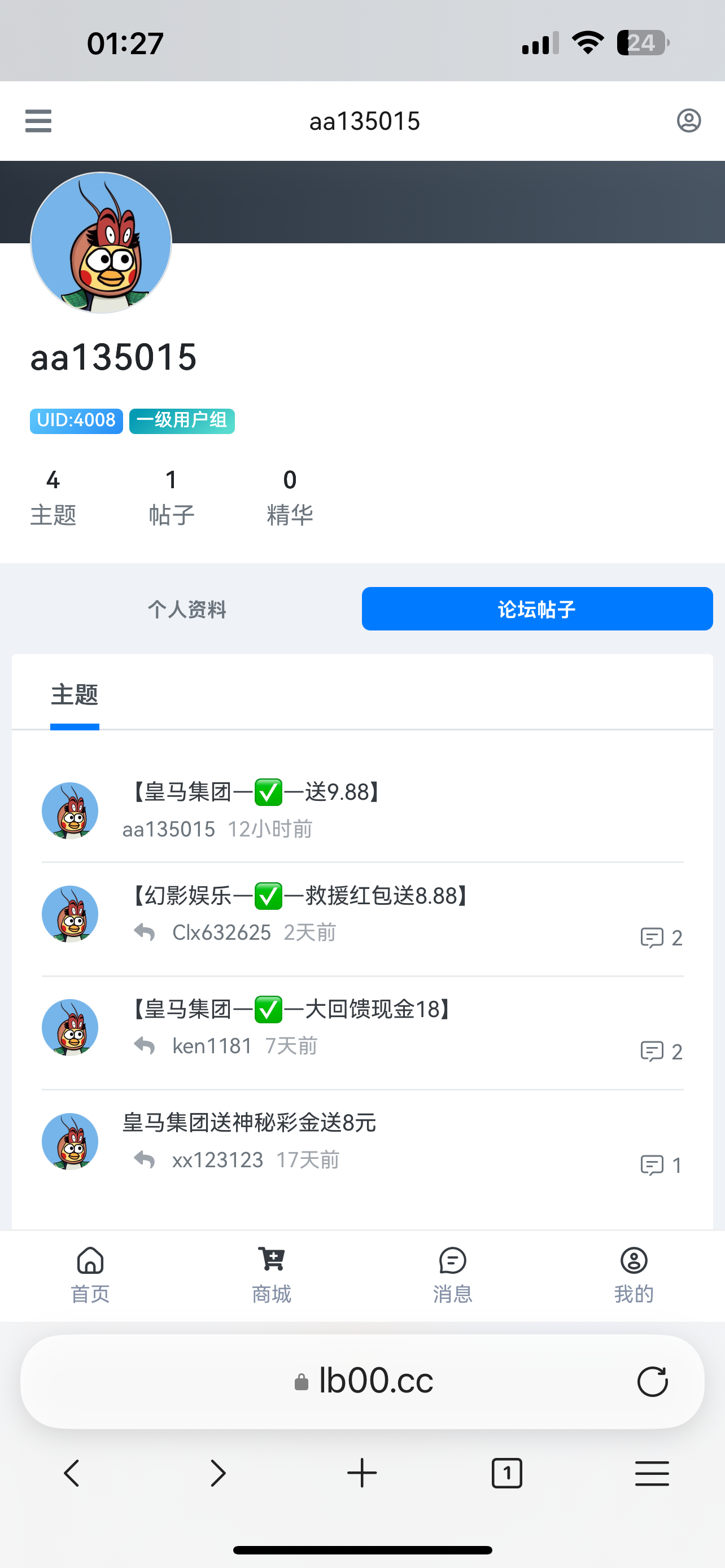Screen dimensions: 725x1568
Task: Open the browser tab switcher
Action: pyautogui.click(x=506, y=1474)
